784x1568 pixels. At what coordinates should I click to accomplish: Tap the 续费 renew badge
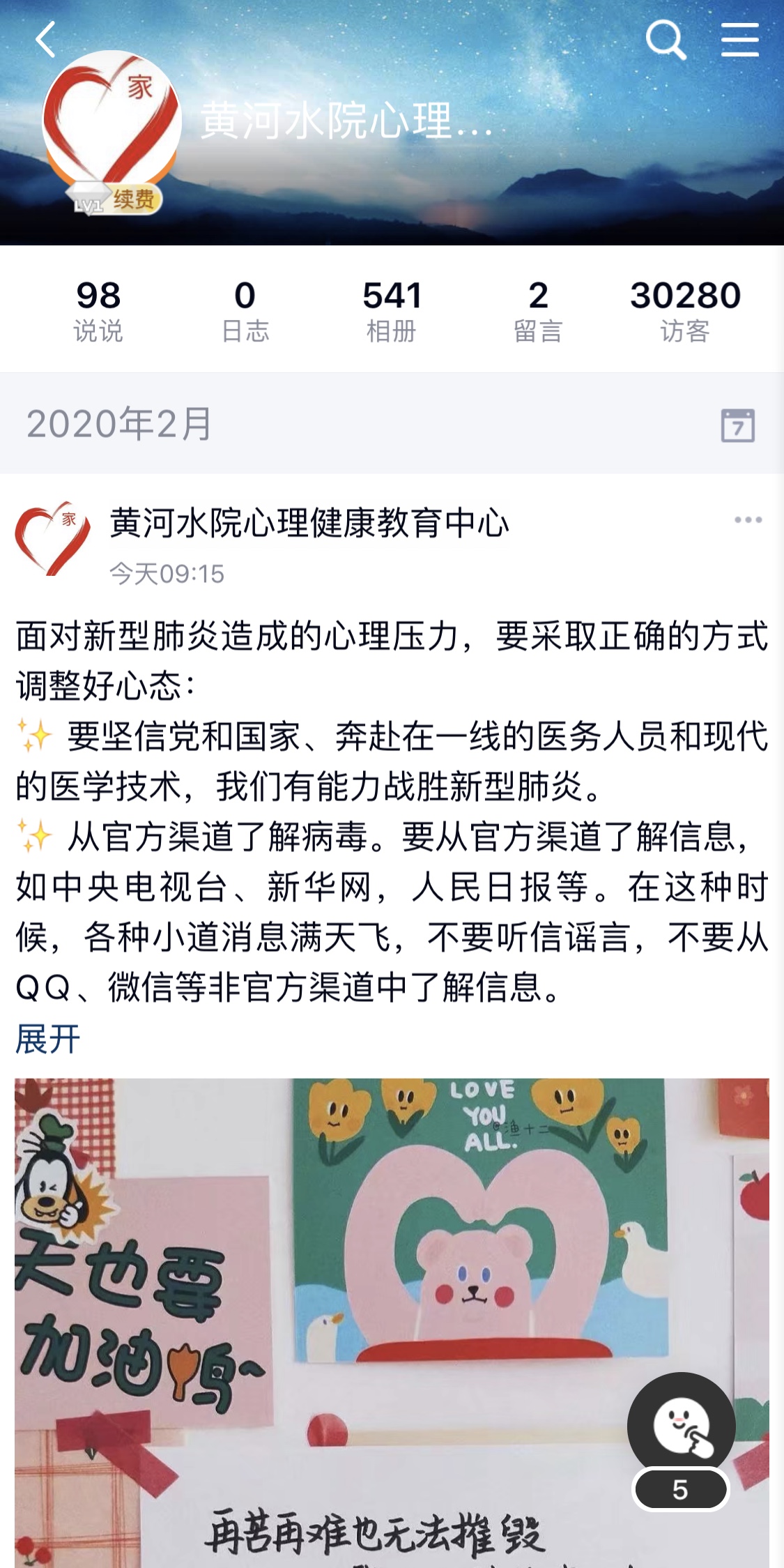134,200
